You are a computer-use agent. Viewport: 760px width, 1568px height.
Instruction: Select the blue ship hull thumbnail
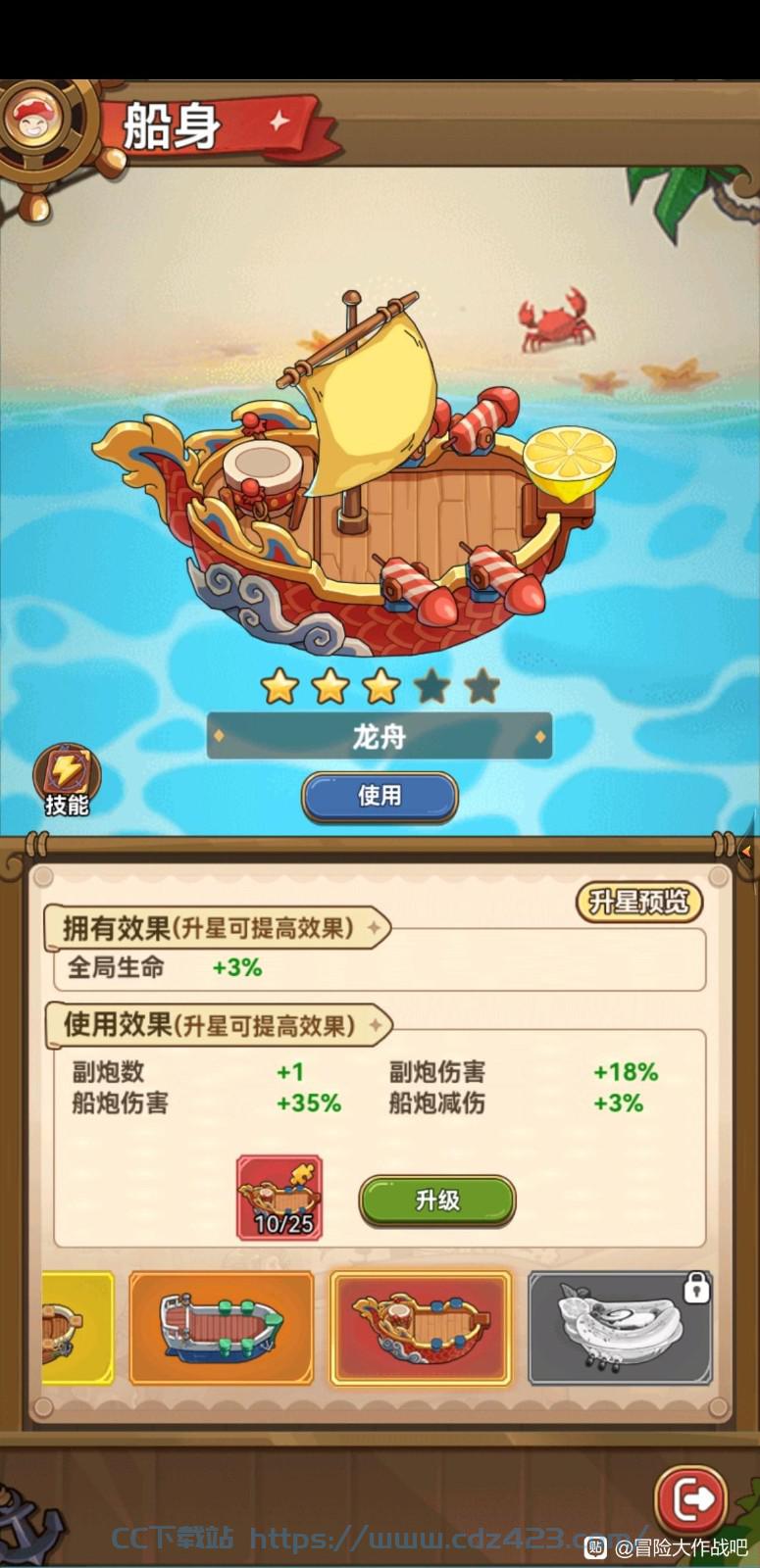click(x=222, y=1328)
